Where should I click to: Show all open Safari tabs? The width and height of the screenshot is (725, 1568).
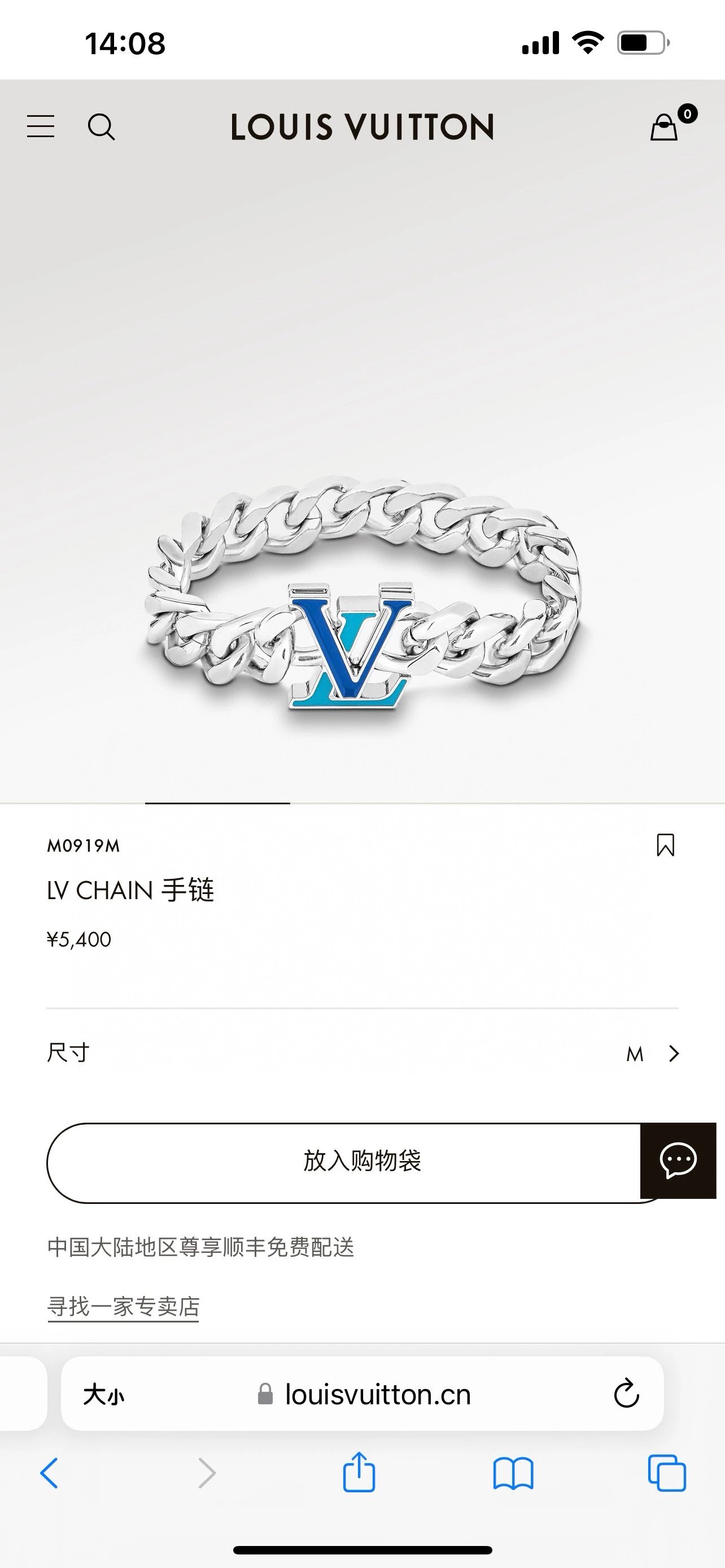point(667,1473)
